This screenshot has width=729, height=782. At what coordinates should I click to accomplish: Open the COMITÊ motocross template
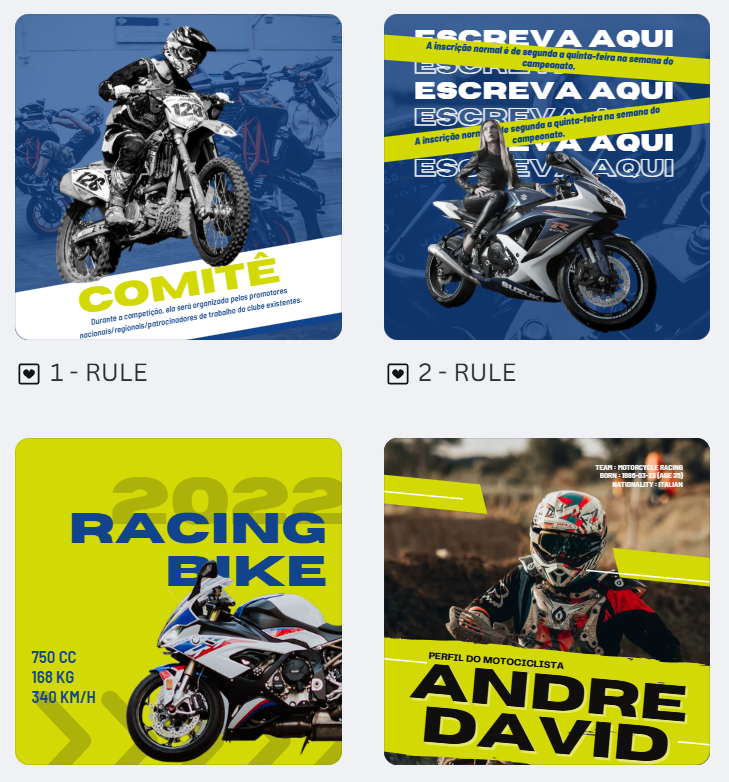178,177
